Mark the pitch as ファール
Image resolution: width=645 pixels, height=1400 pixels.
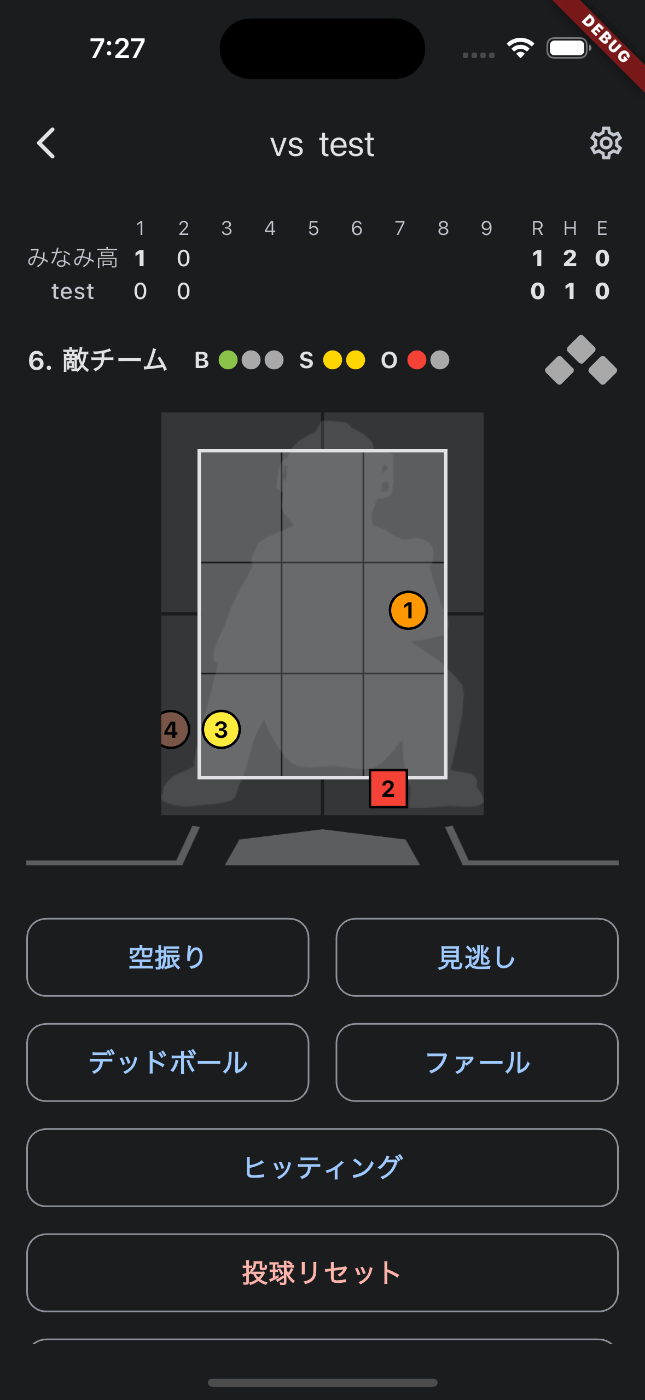[x=477, y=1062]
